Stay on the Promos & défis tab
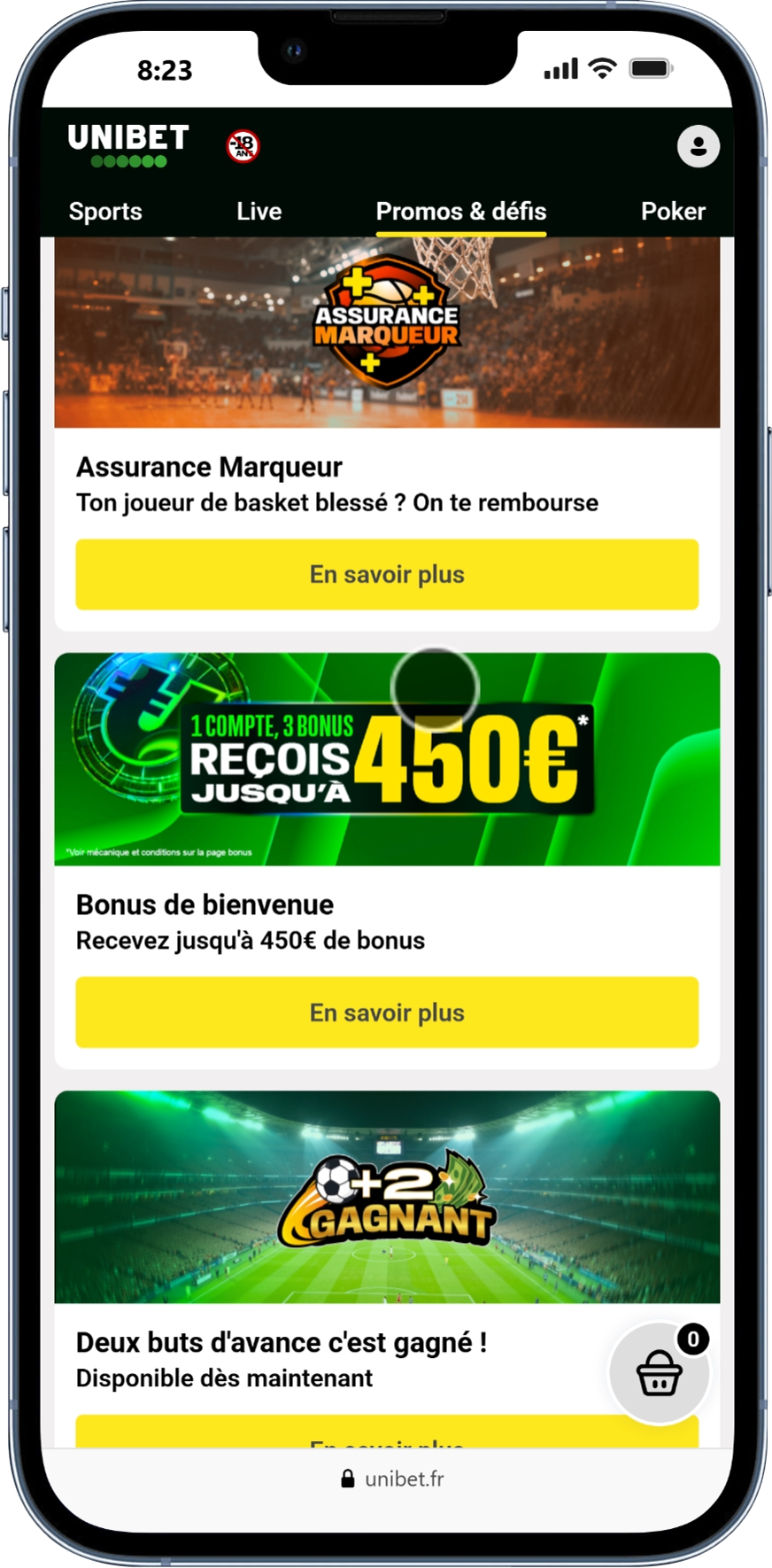Screen dimensions: 772x1568 tap(461, 212)
